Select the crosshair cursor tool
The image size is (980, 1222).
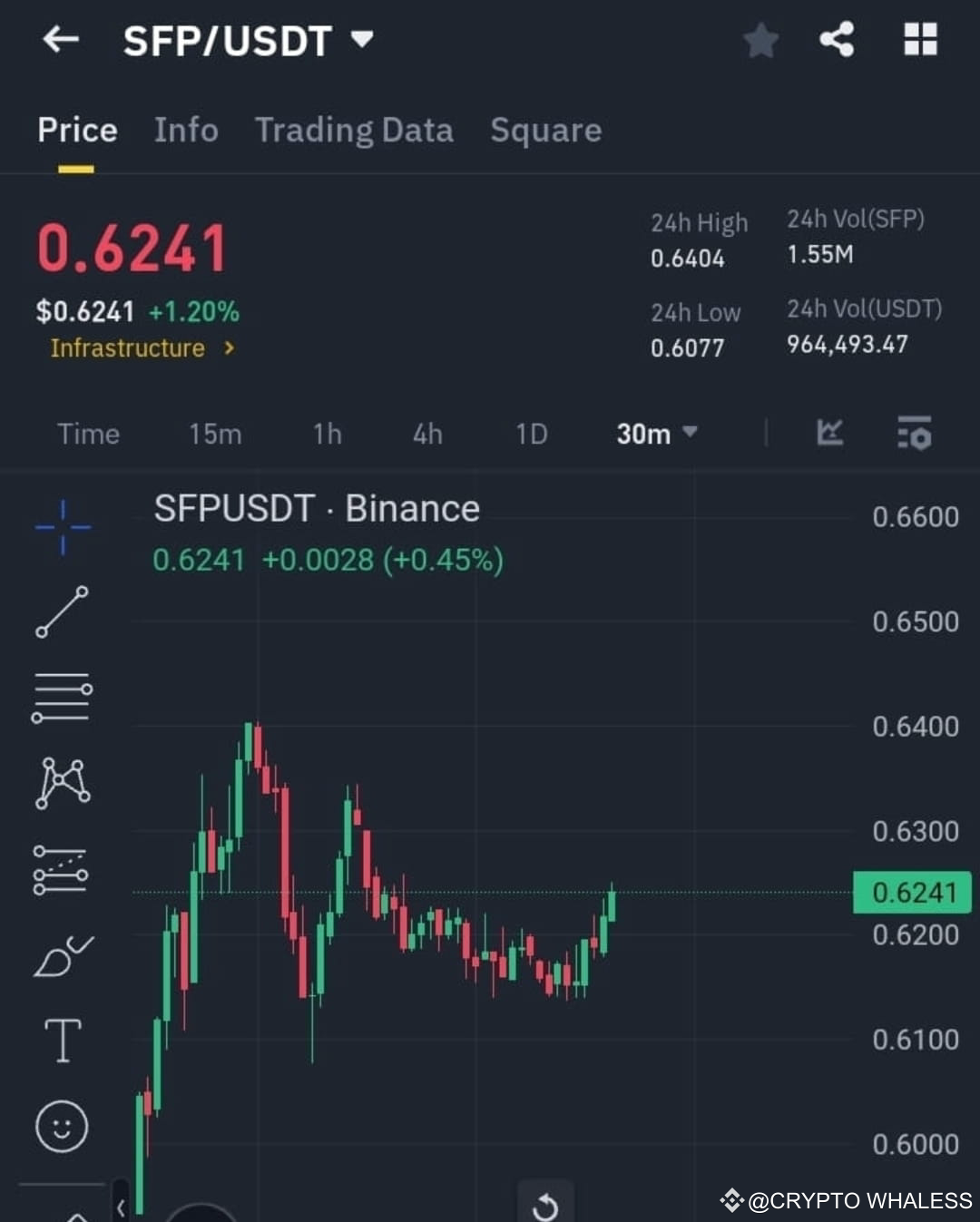[x=63, y=524]
